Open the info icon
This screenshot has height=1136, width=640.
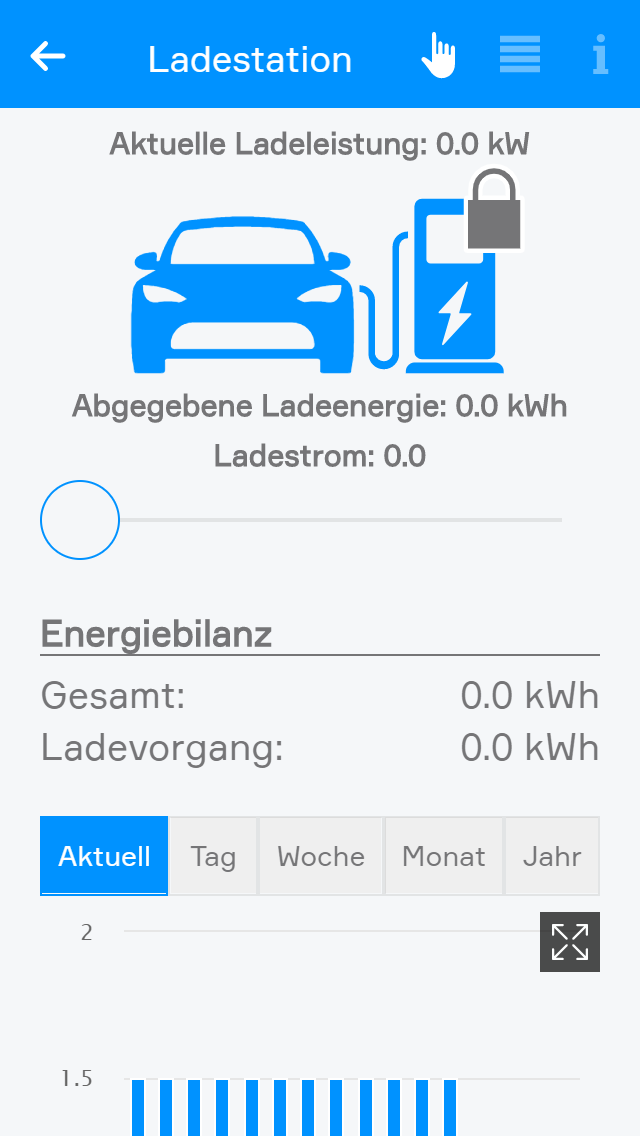coord(599,56)
